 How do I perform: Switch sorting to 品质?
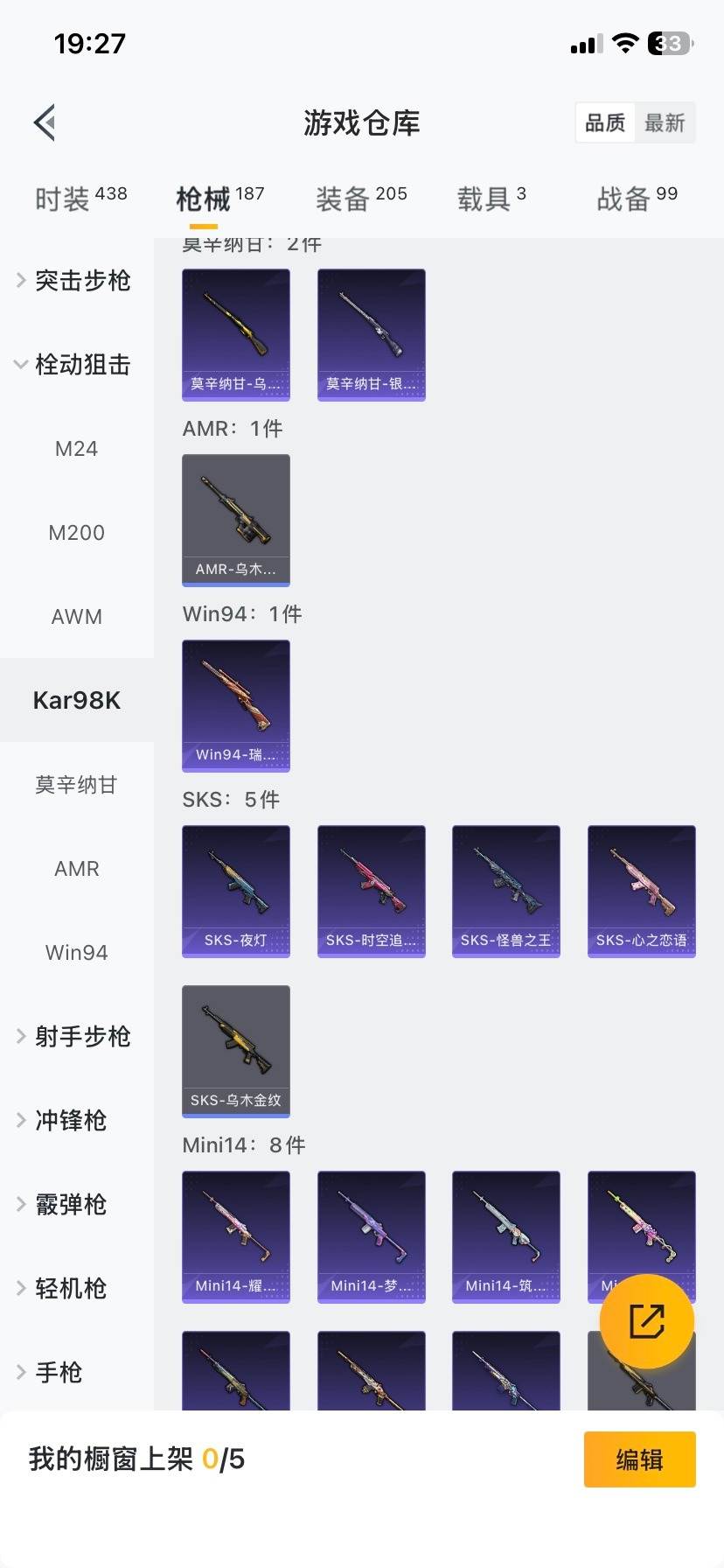pos(604,122)
